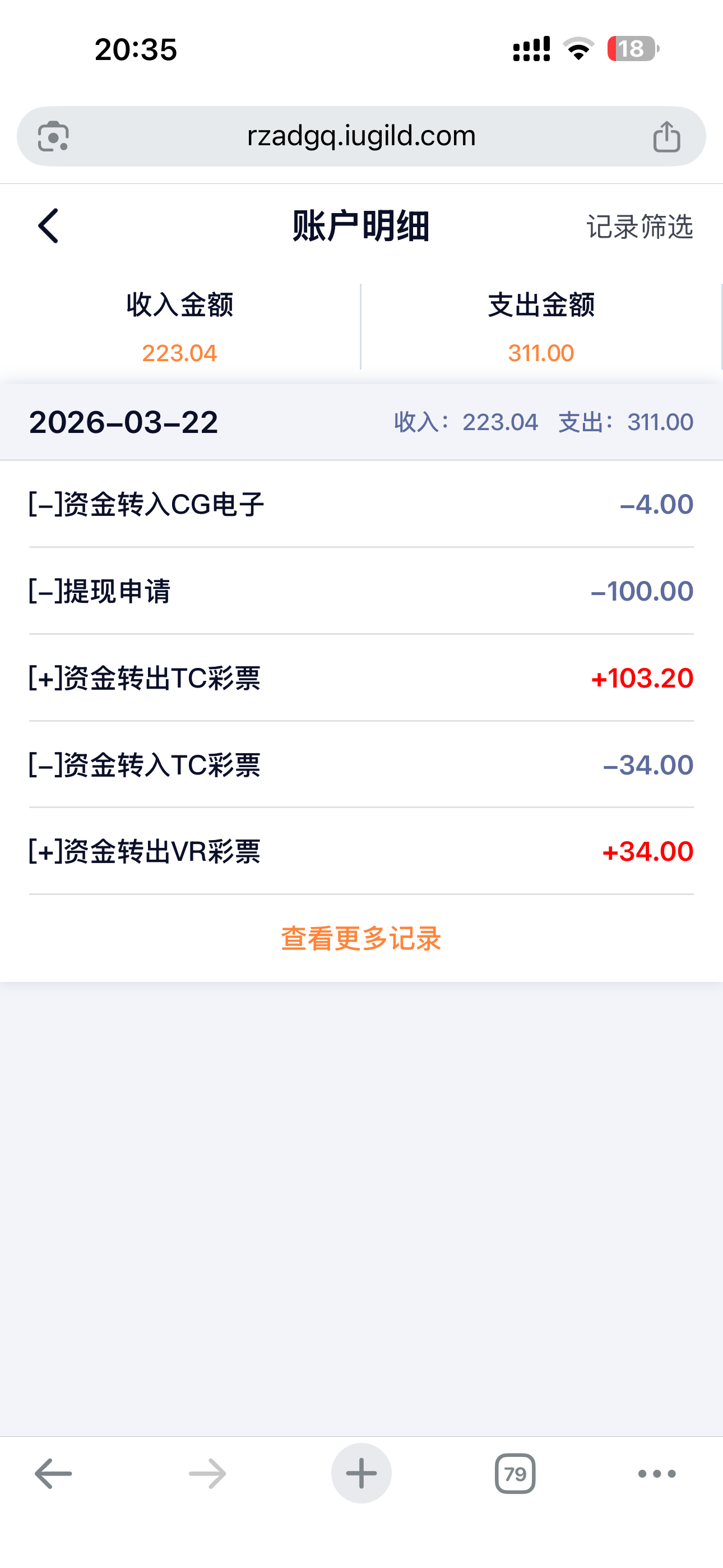
Task: Tap 查看更多记录 to load more records
Action: [361, 938]
